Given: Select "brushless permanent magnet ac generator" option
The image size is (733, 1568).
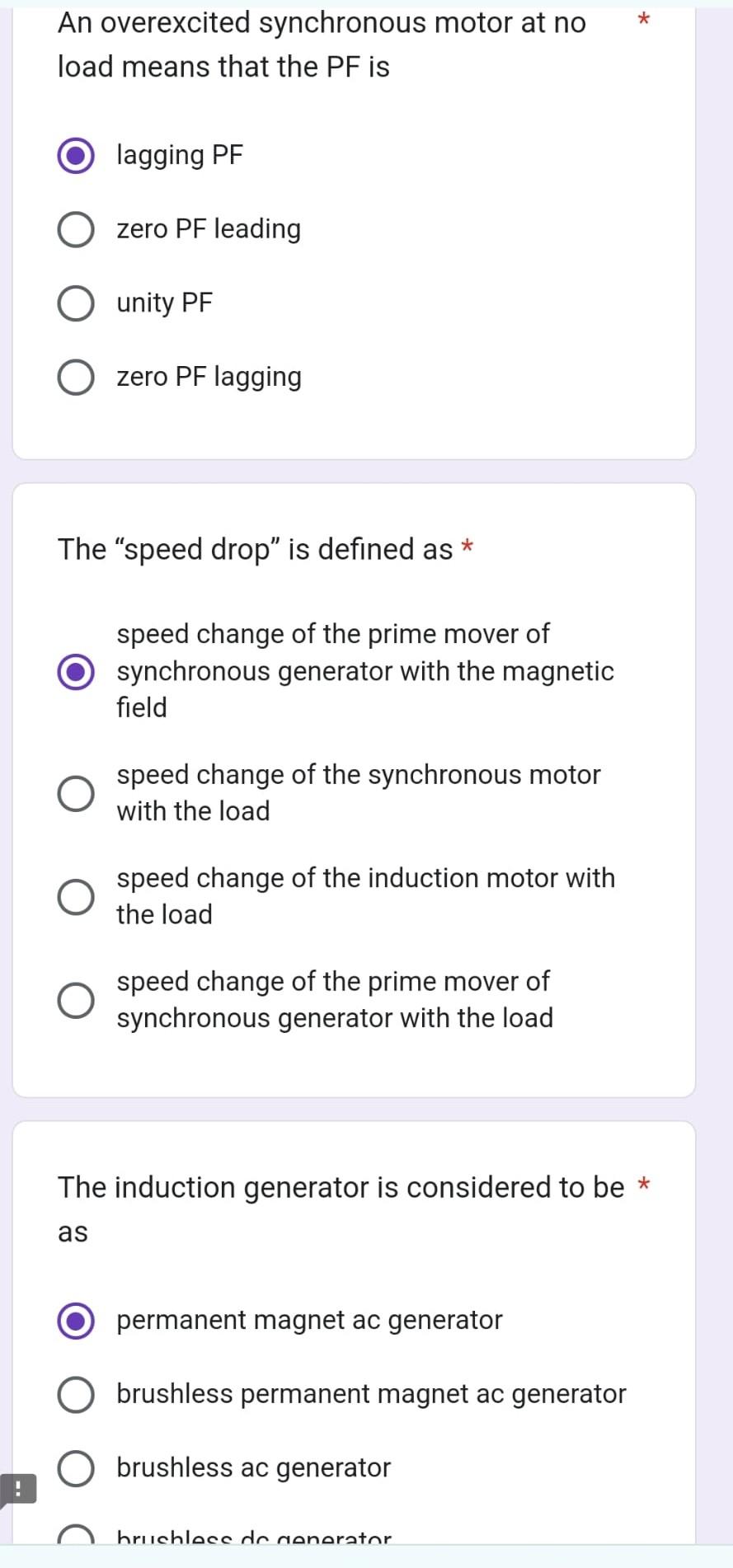Looking at the screenshot, I should click(x=75, y=1394).
